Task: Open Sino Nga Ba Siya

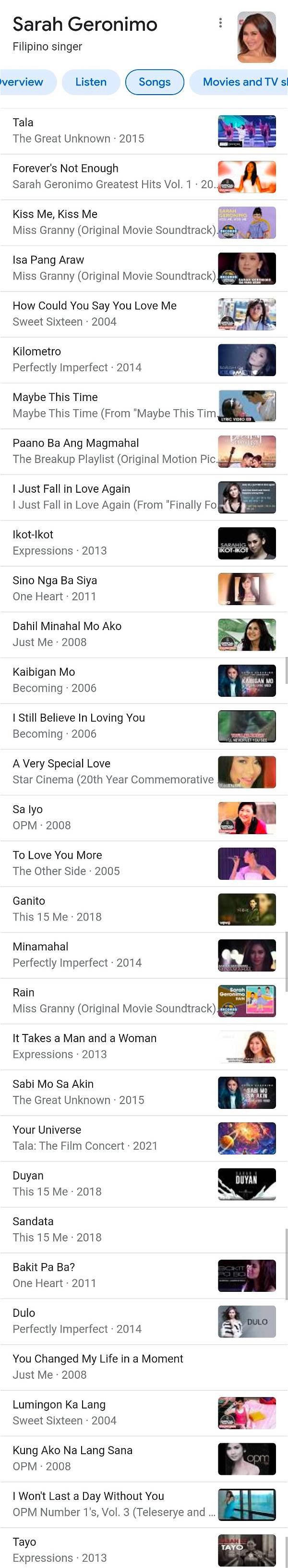Action: click(x=109, y=588)
